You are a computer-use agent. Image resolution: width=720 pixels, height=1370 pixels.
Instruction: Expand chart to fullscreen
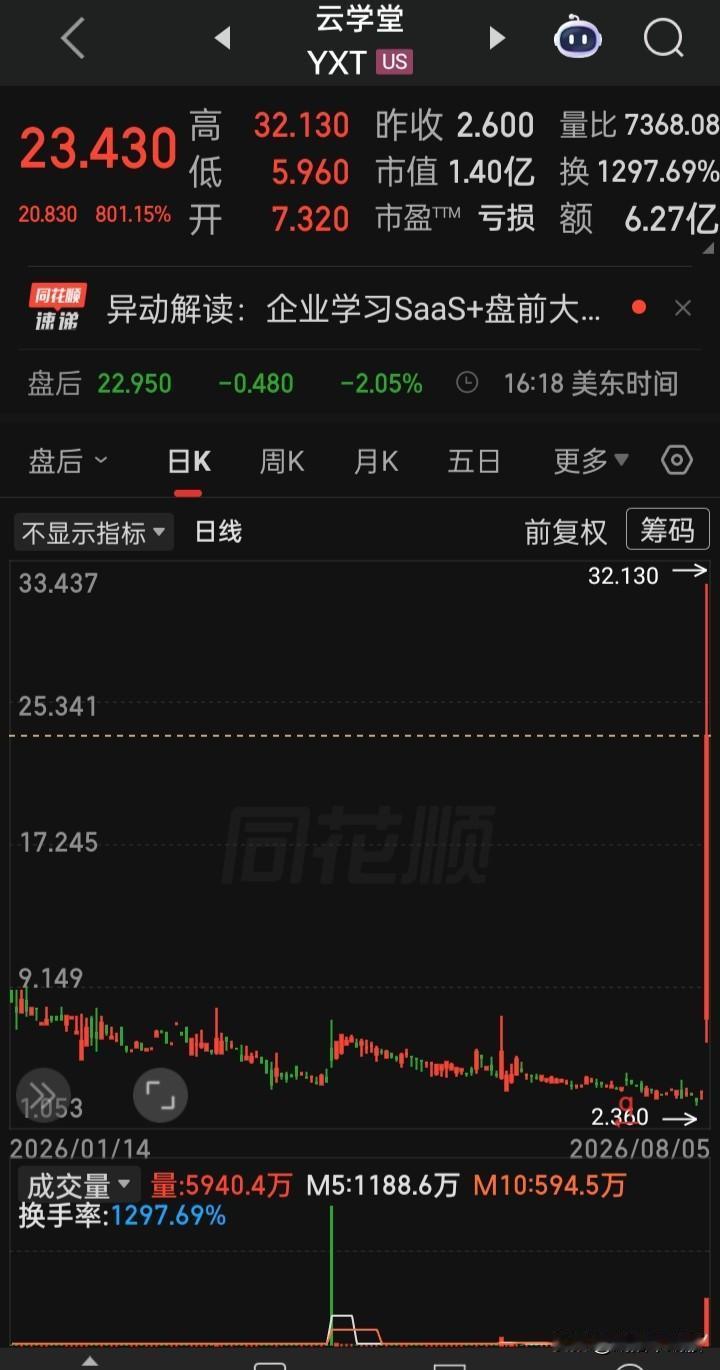160,1095
